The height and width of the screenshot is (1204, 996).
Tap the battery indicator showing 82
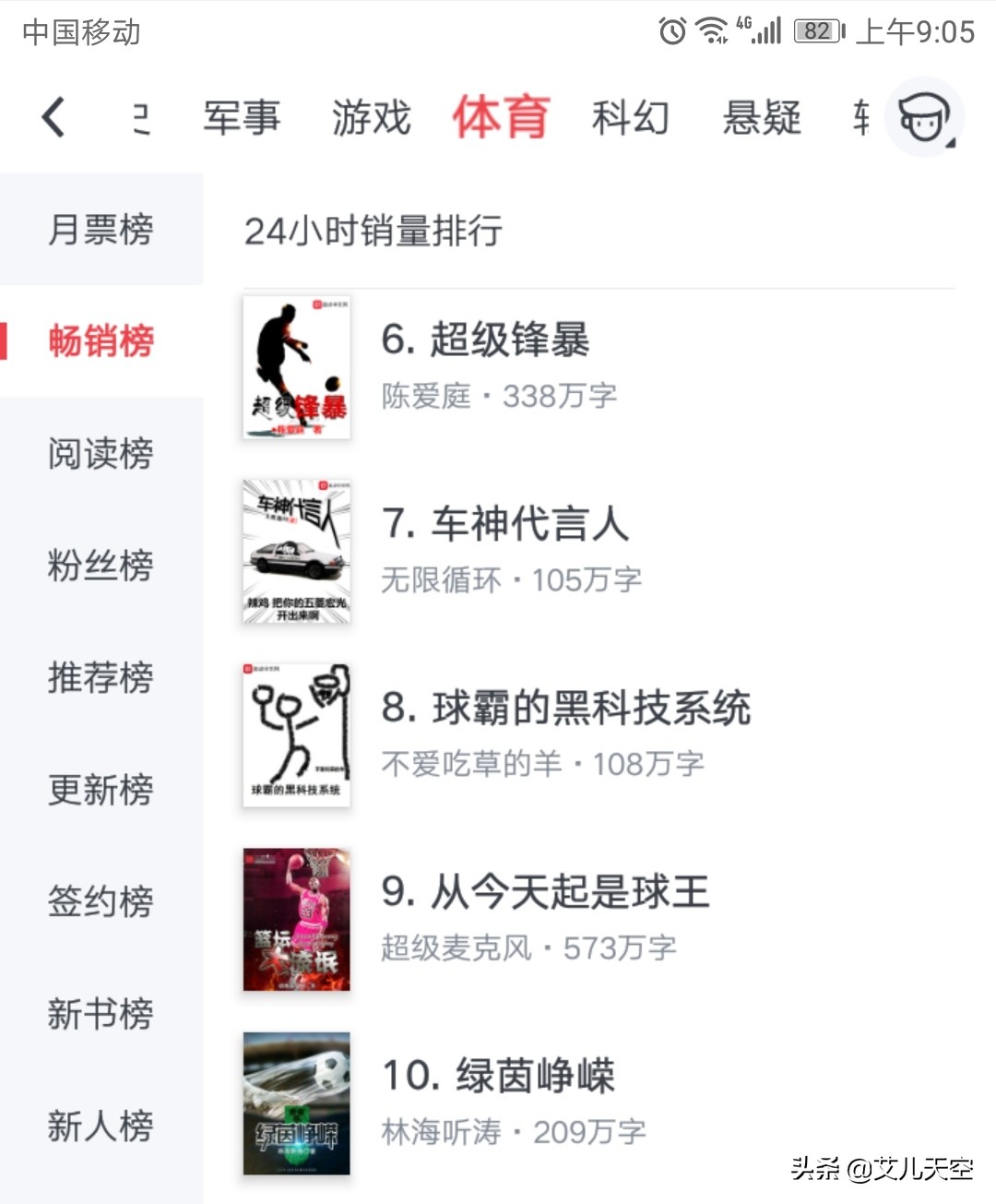click(x=817, y=30)
